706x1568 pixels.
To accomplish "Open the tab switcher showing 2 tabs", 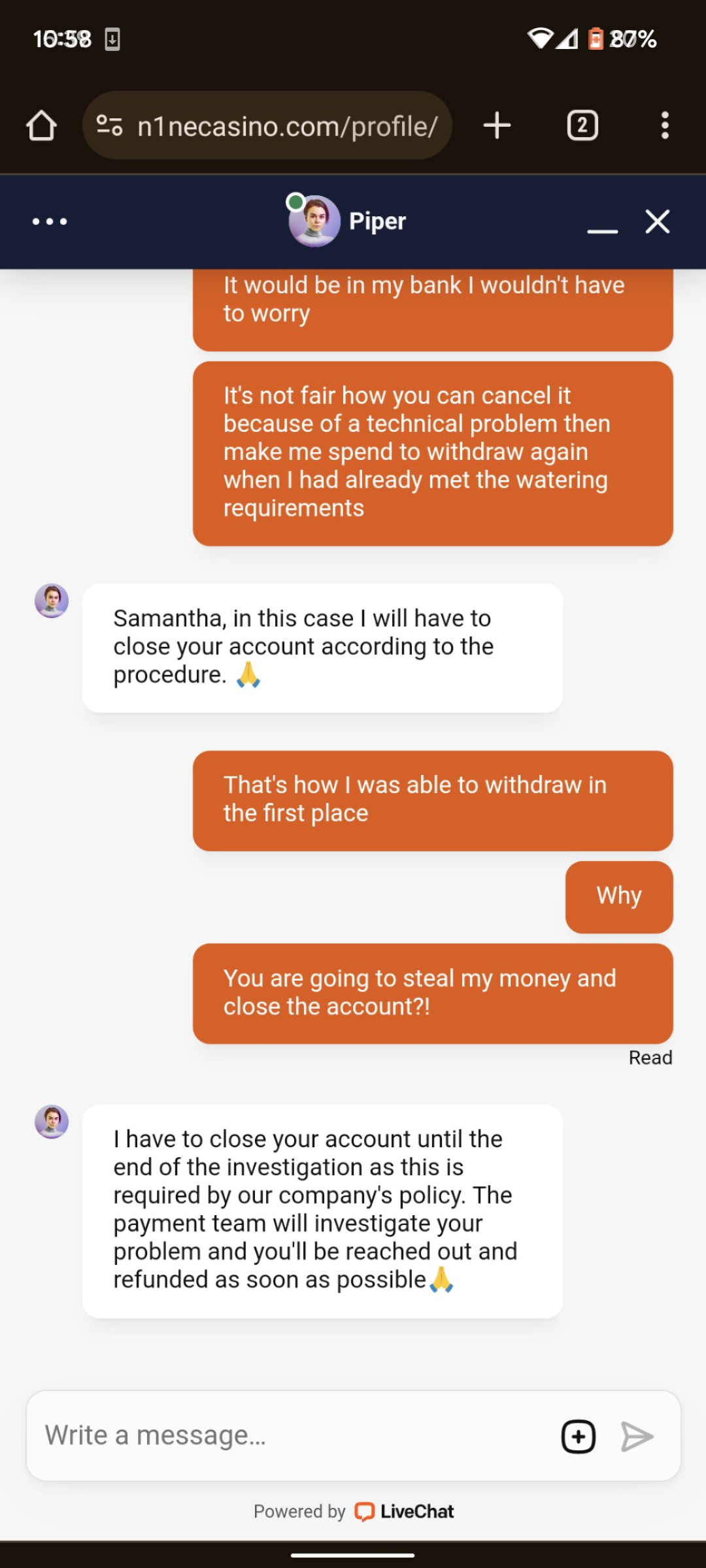I will 582,125.
